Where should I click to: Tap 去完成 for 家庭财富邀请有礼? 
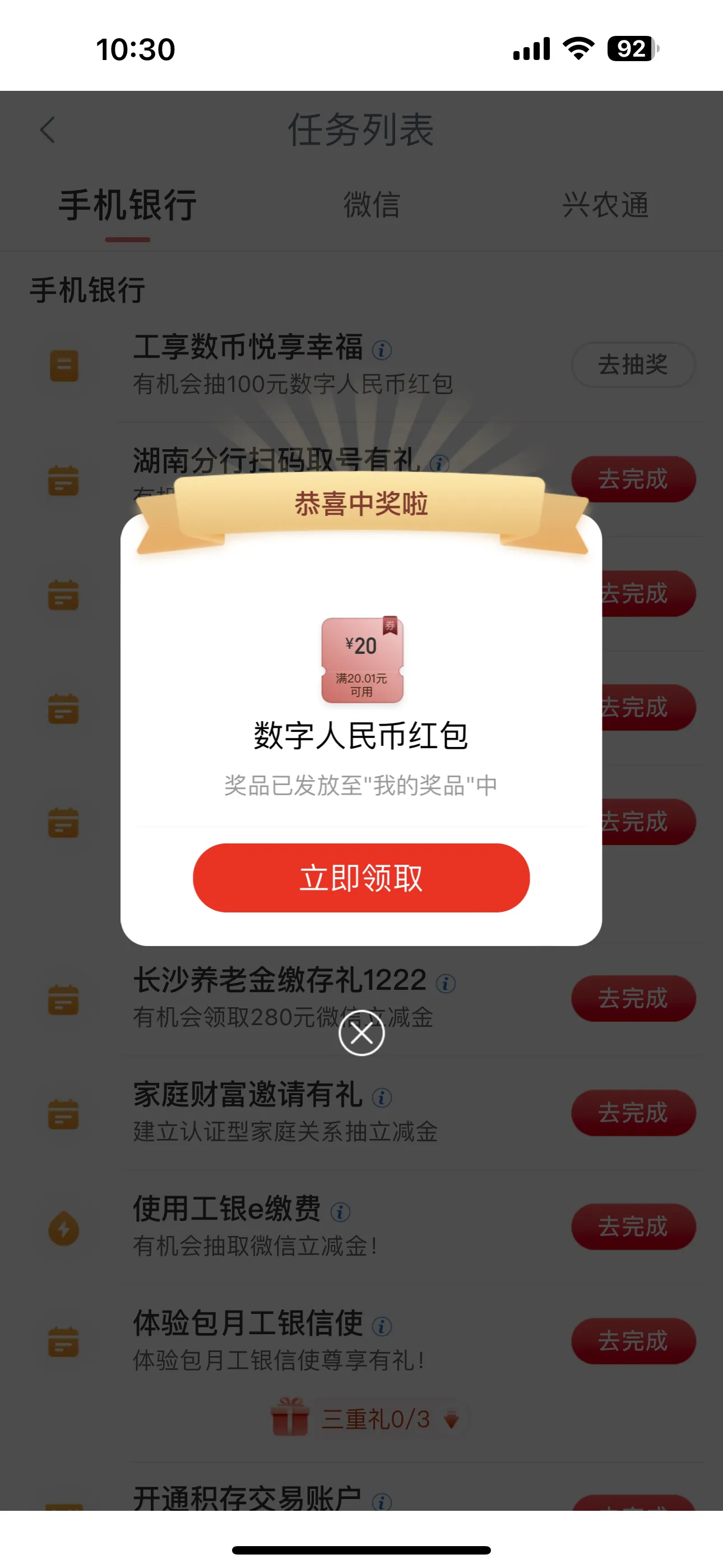click(x=633, y=1113)
